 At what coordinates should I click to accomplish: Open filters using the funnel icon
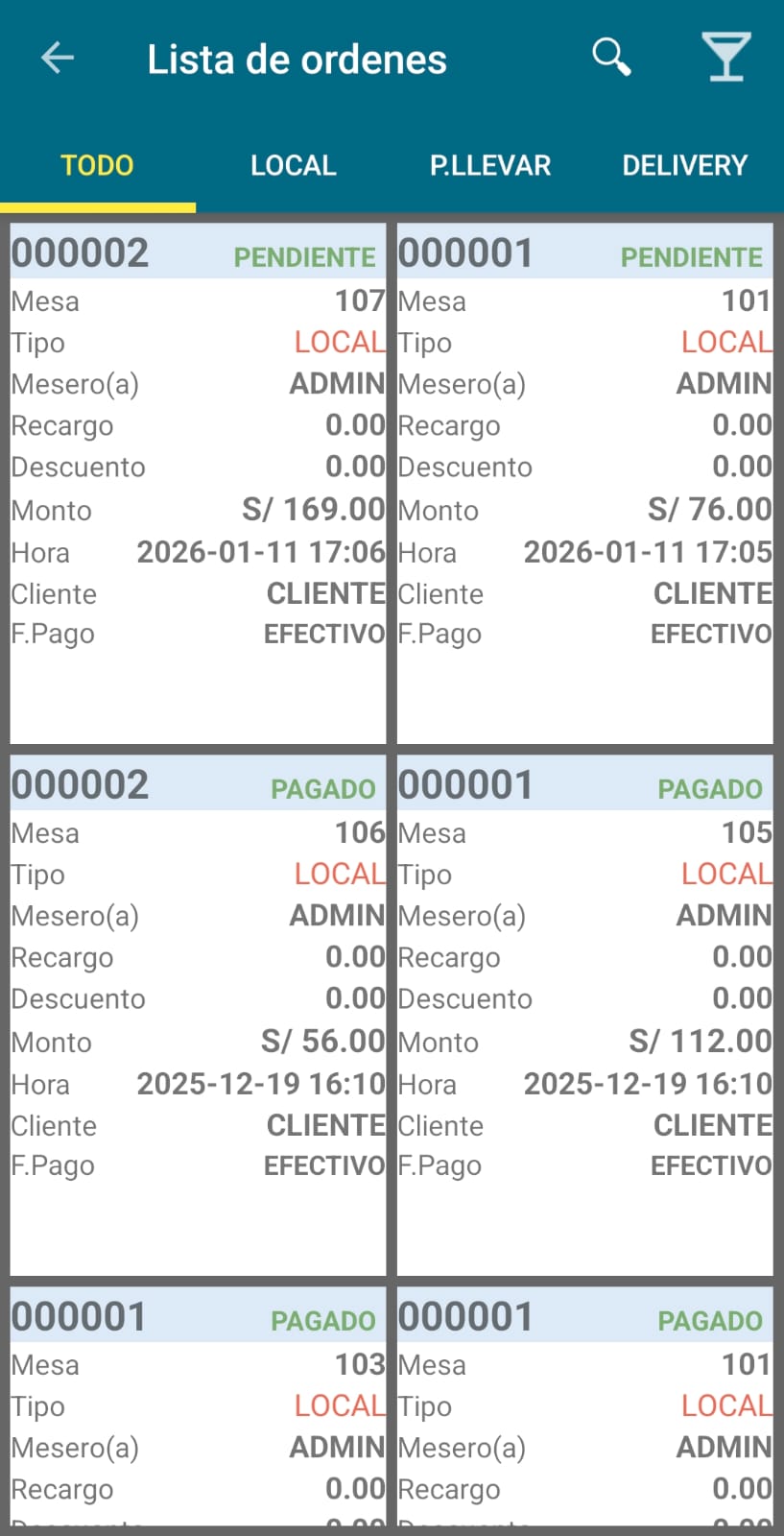click(x=726, y=58)
